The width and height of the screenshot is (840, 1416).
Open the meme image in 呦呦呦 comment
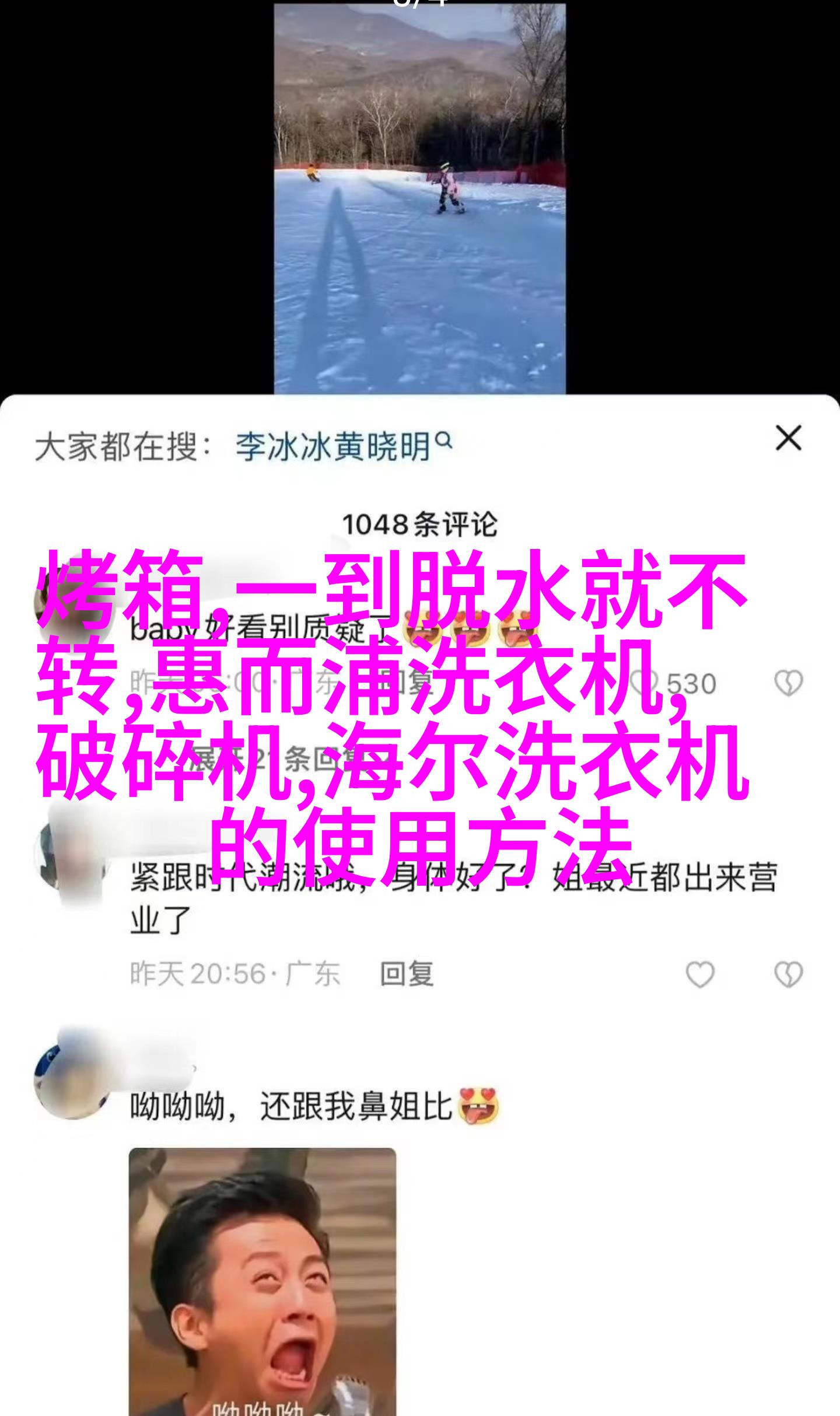pos(262,1278)
